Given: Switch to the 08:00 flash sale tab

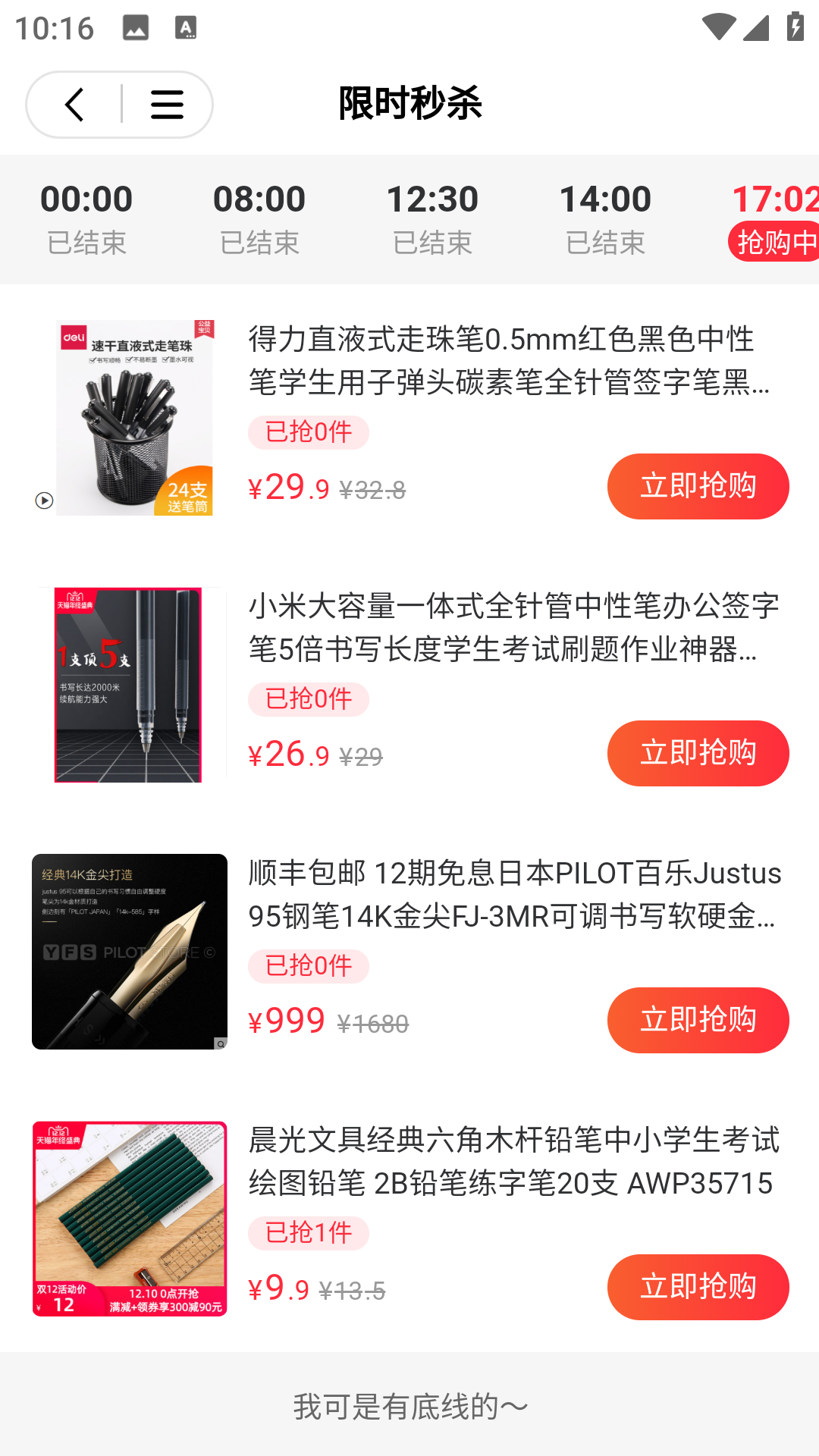Looking at the screenshot, I should tap(259, 218).
